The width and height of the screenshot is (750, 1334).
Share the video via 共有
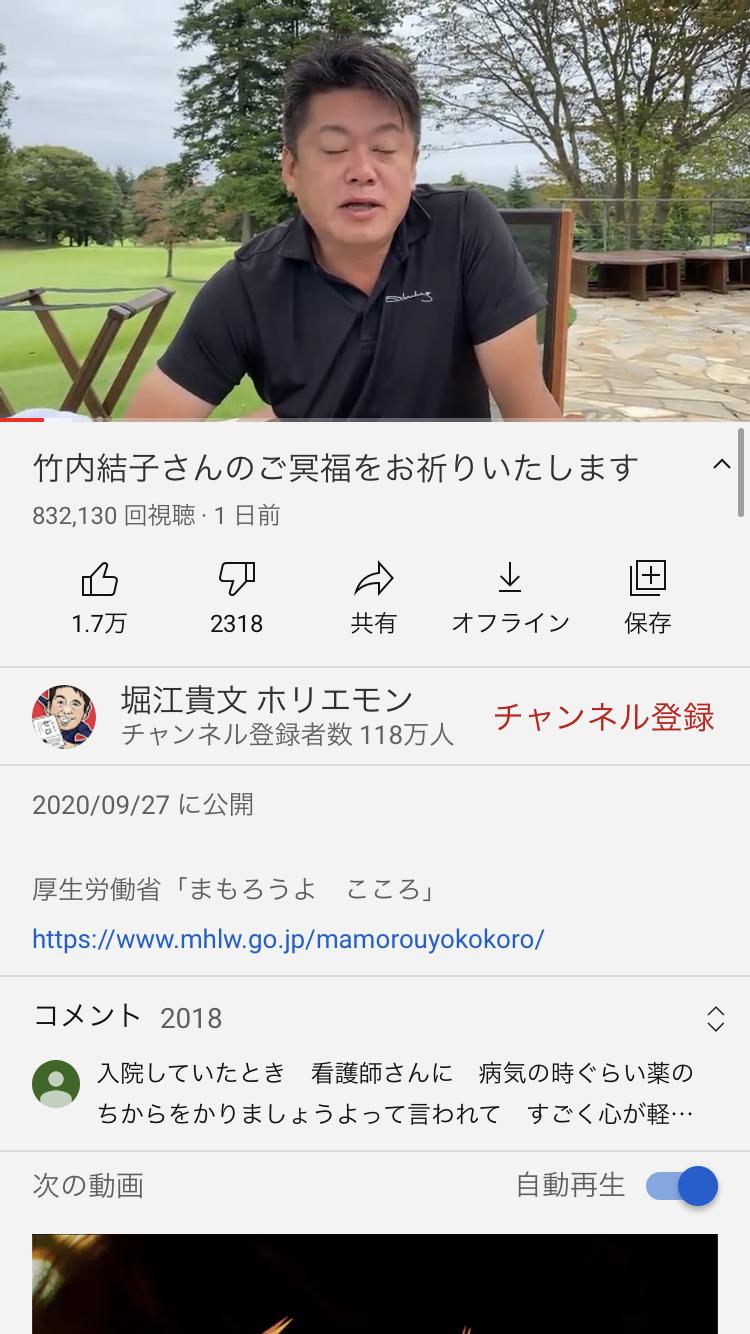pyautogui.click(x=373, y=597)
